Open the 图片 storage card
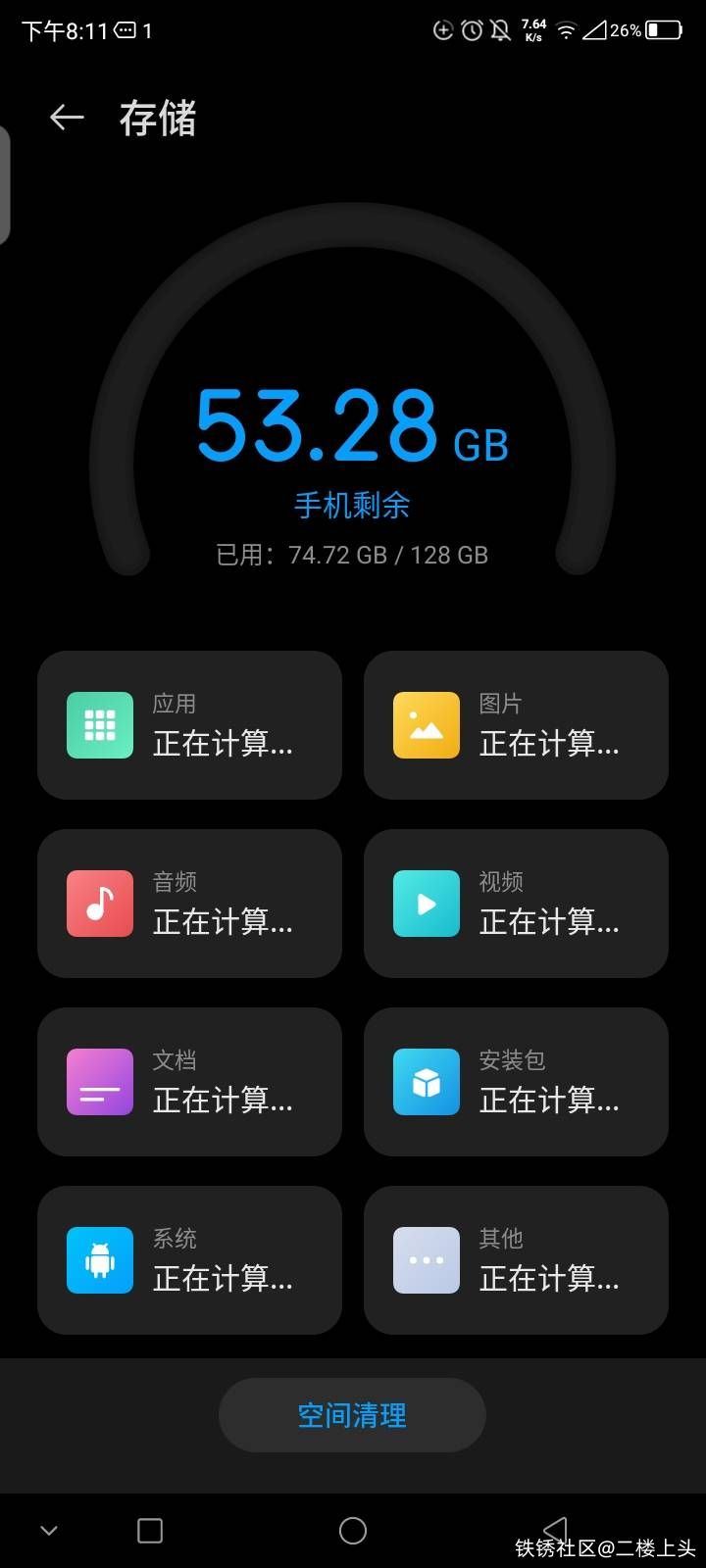Viewport: 706px width, 1568px height. point(516,725)
